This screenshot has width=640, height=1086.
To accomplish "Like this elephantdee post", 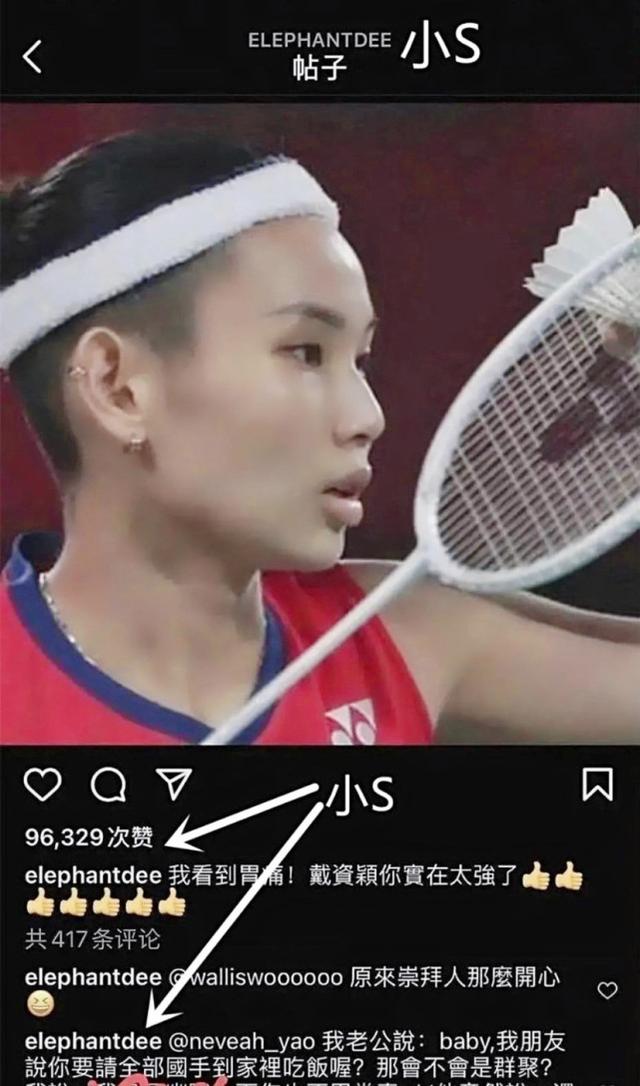I will click(42, 785).
